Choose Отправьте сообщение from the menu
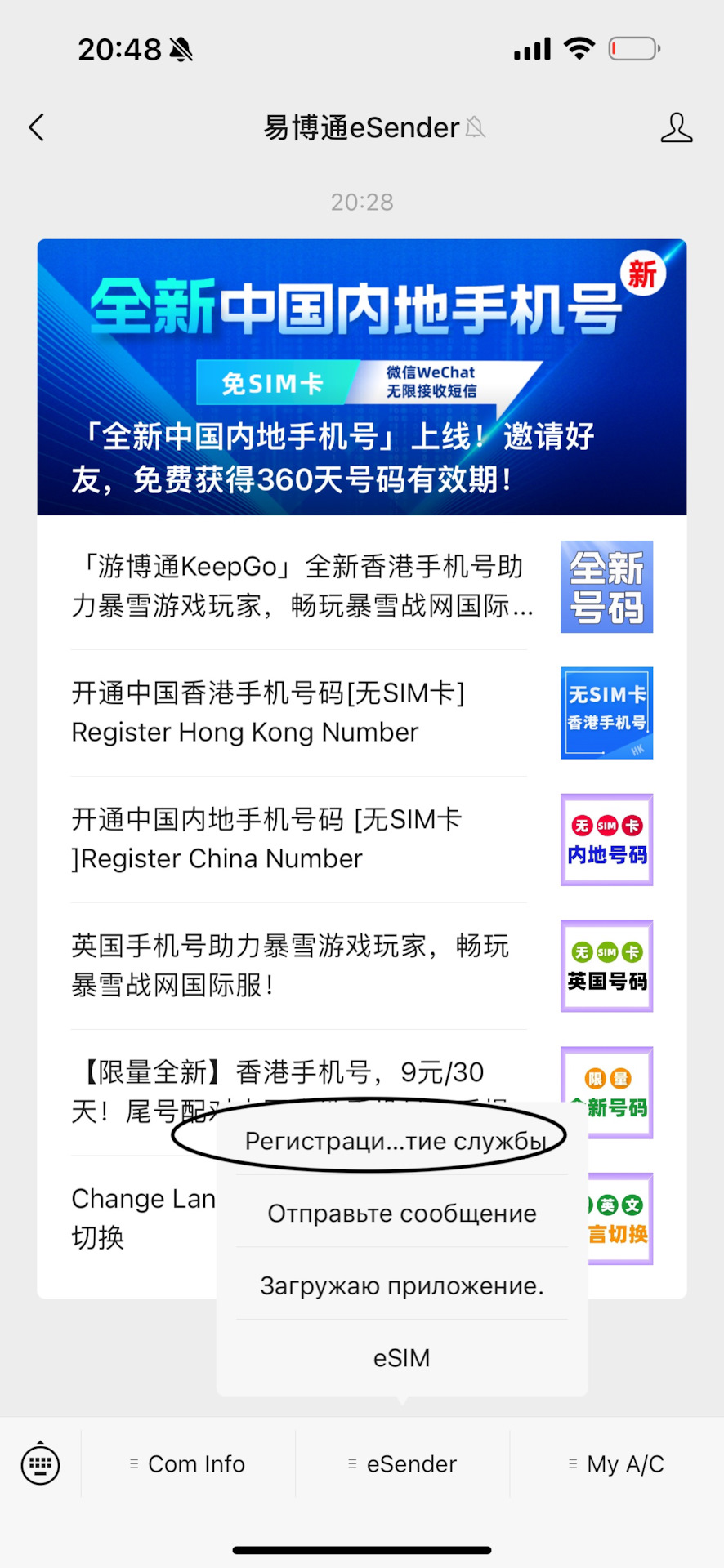Image resolution: width=724 pixels, height=1568 pixels. [400, 1214]
